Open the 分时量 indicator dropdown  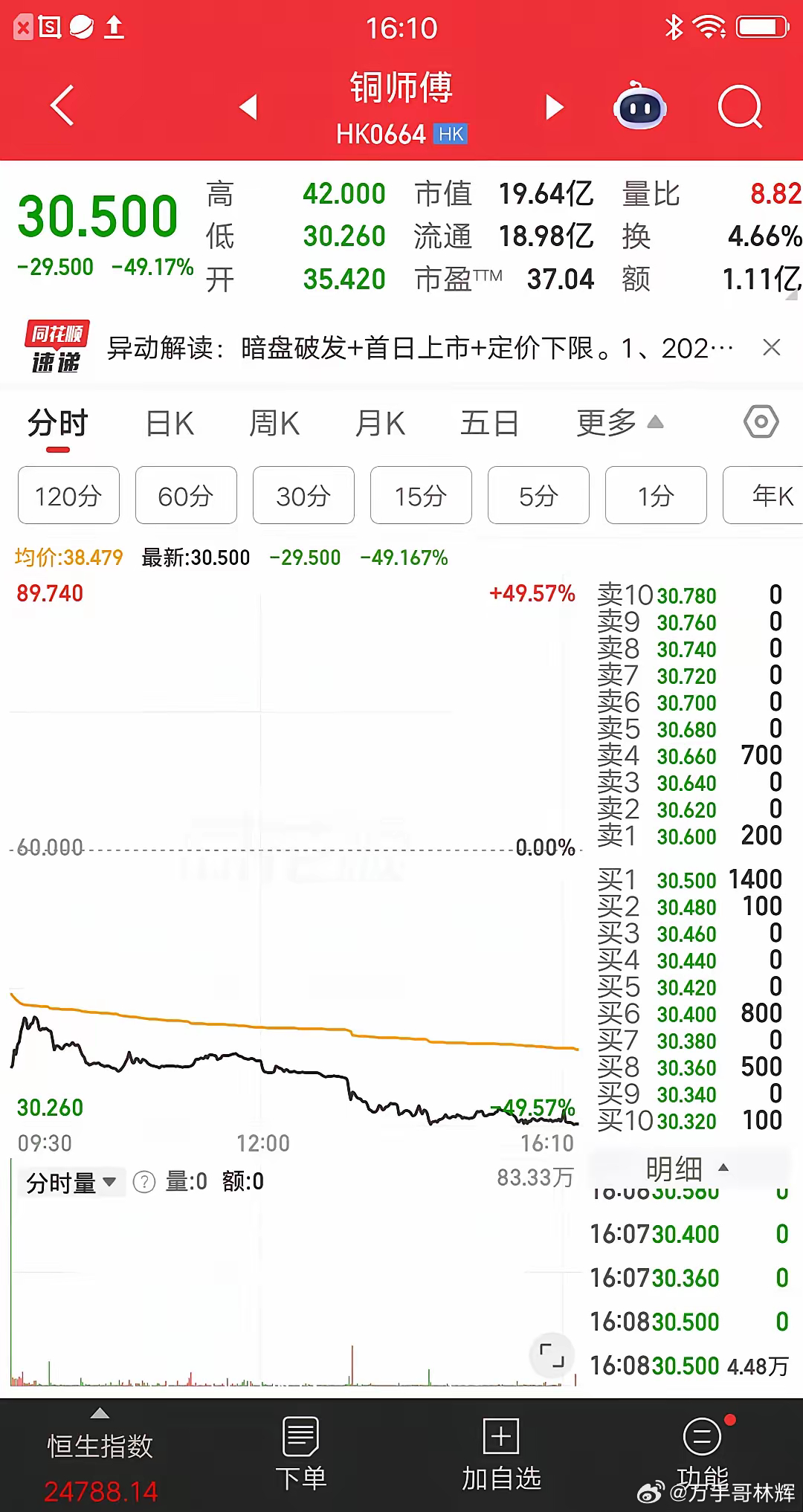(x=72, y=1180)
